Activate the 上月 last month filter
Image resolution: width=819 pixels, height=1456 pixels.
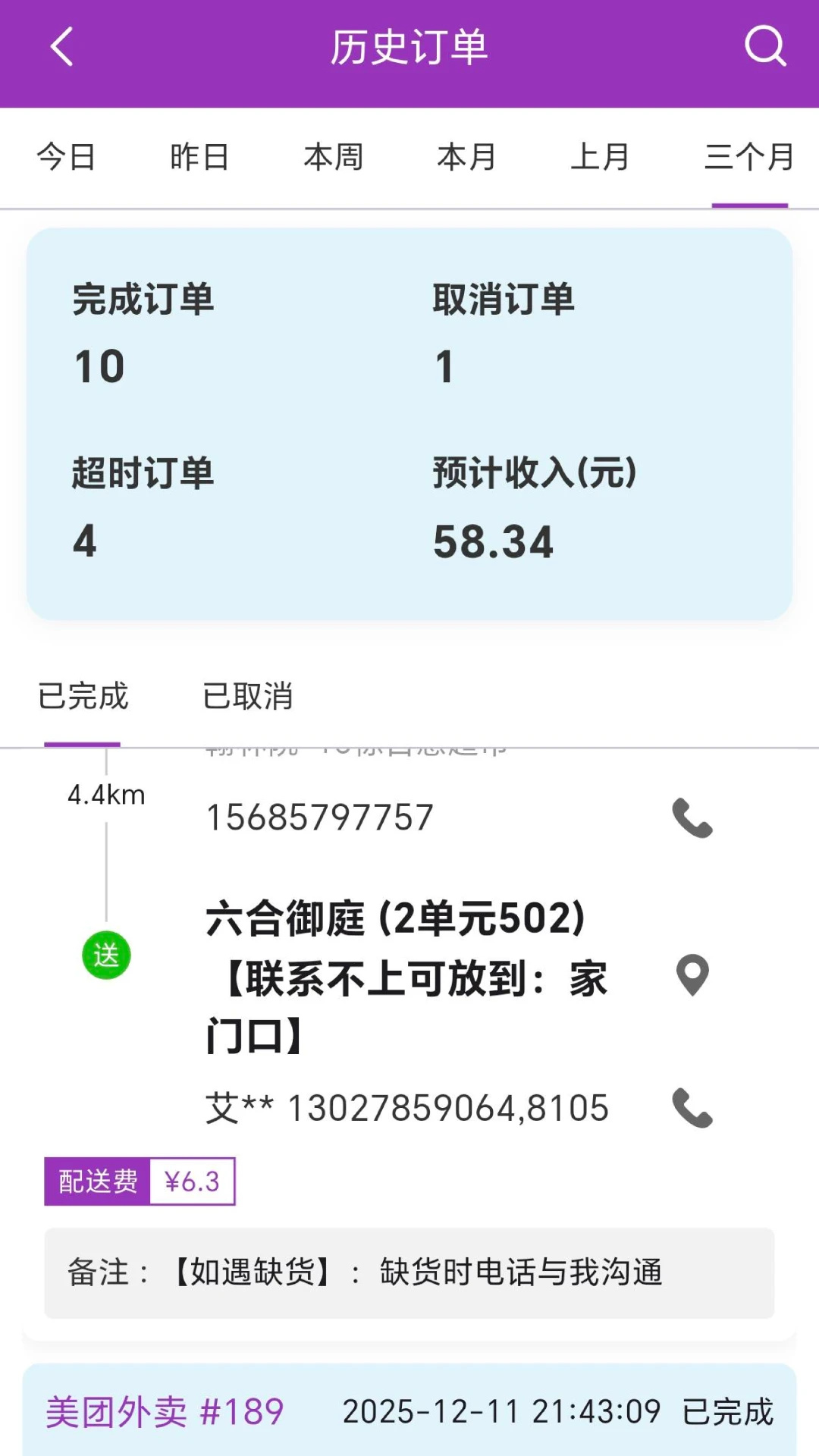click(599, 157)
